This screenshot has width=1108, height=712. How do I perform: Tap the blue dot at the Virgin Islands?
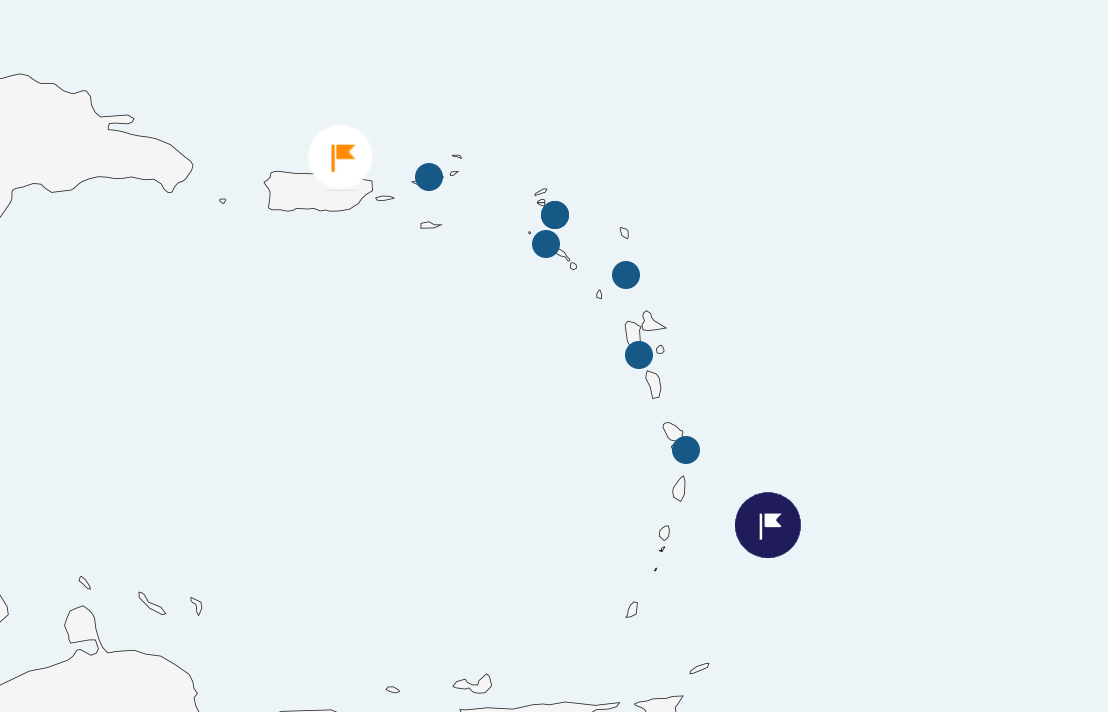429,177
